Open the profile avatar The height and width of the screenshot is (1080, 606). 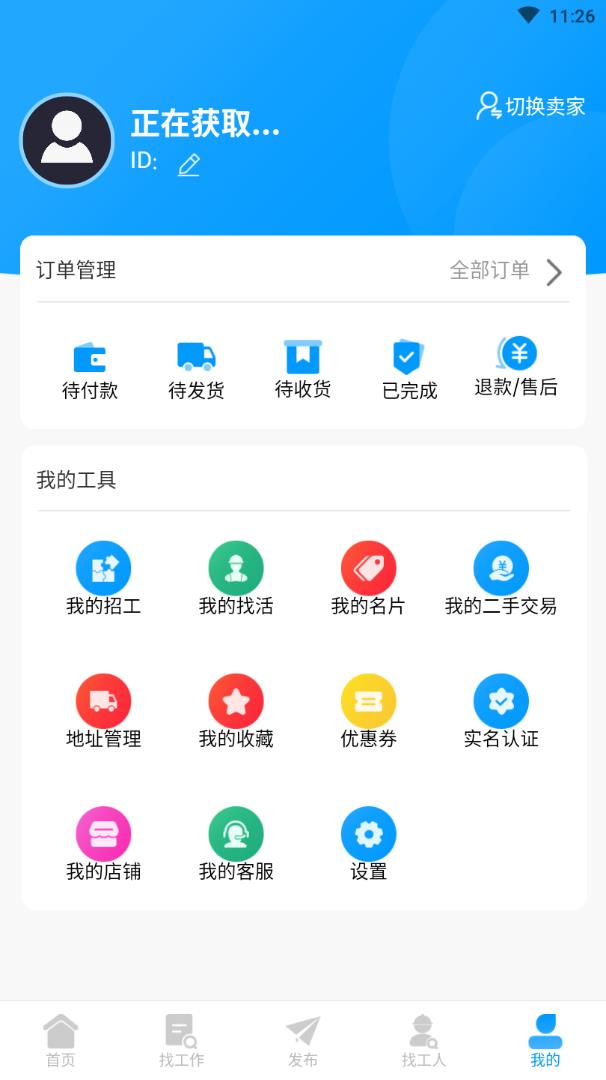tap(67, 140)
